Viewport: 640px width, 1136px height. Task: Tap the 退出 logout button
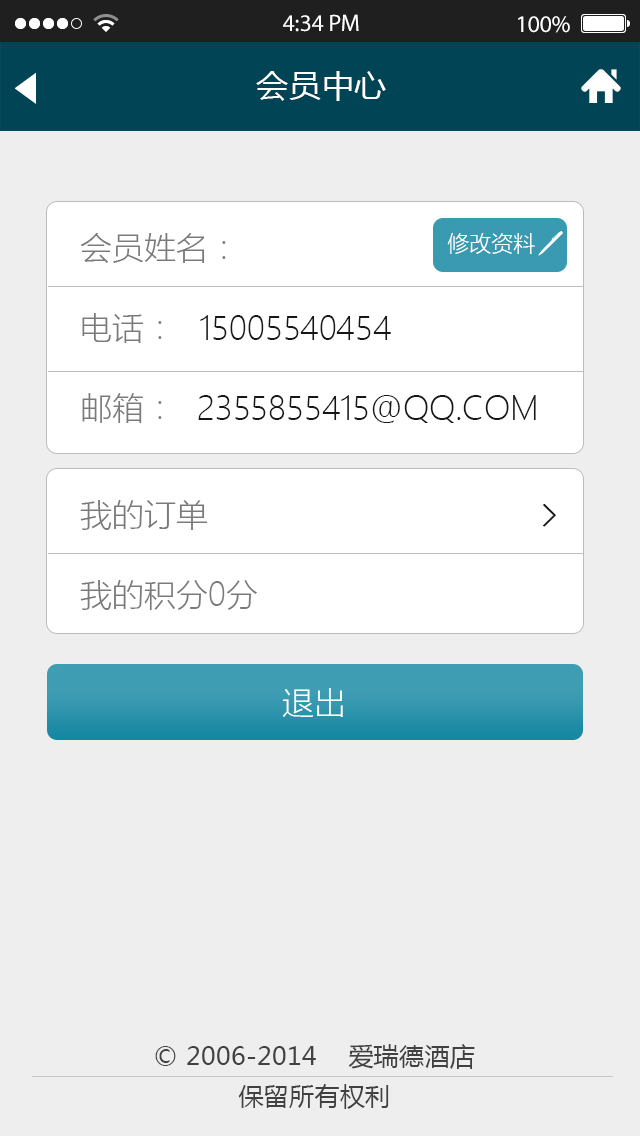coord(315,703)
